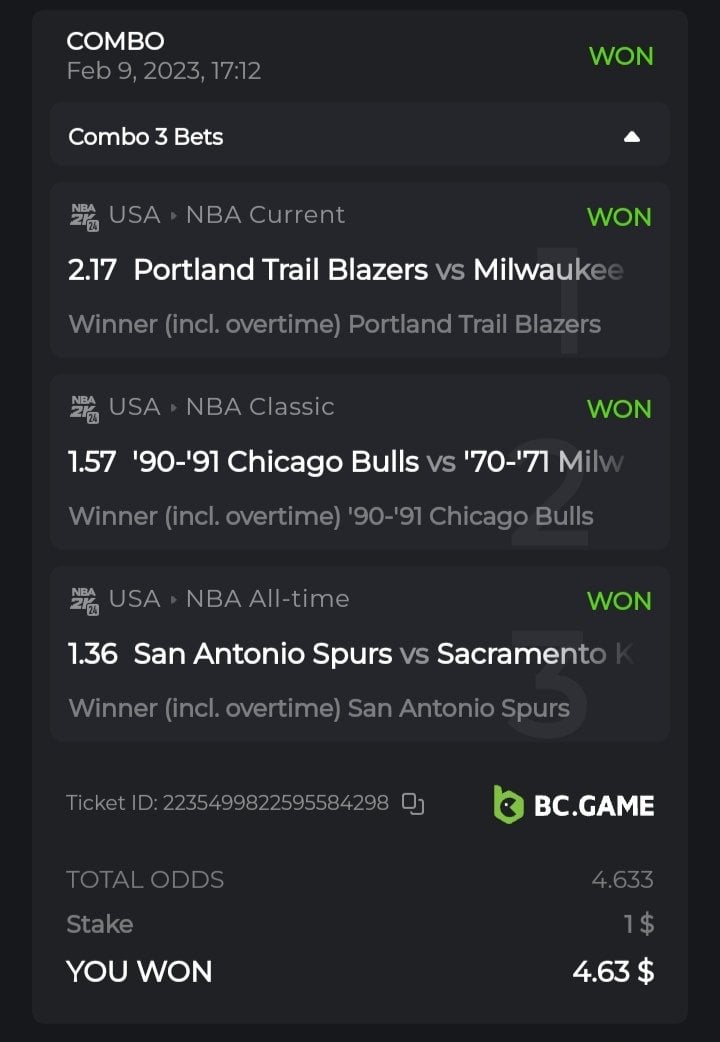
Task: Open the San Antonio Spurs vs Sacramento bet
Action: tap(360, 654)
